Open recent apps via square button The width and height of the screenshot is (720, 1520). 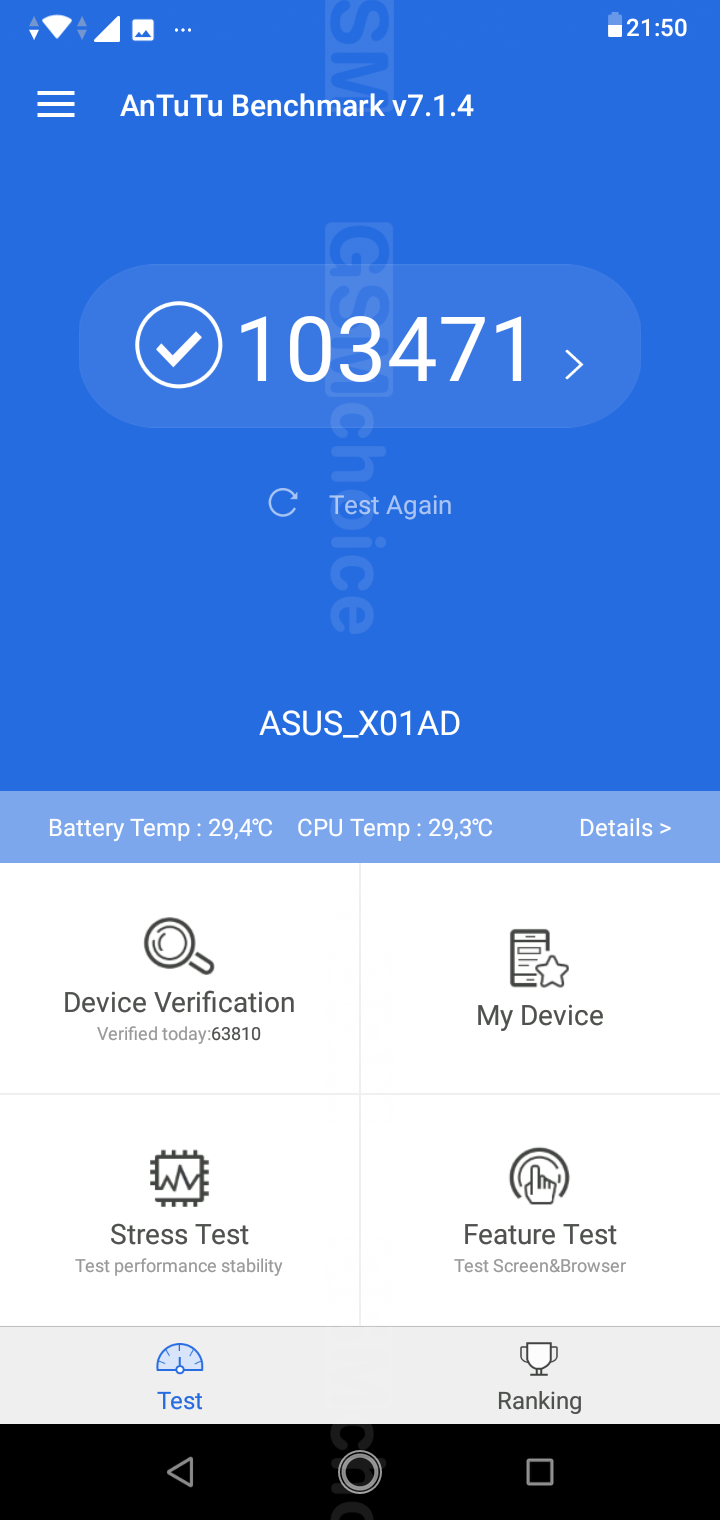pyautogui.click(x=540, y=1471)
